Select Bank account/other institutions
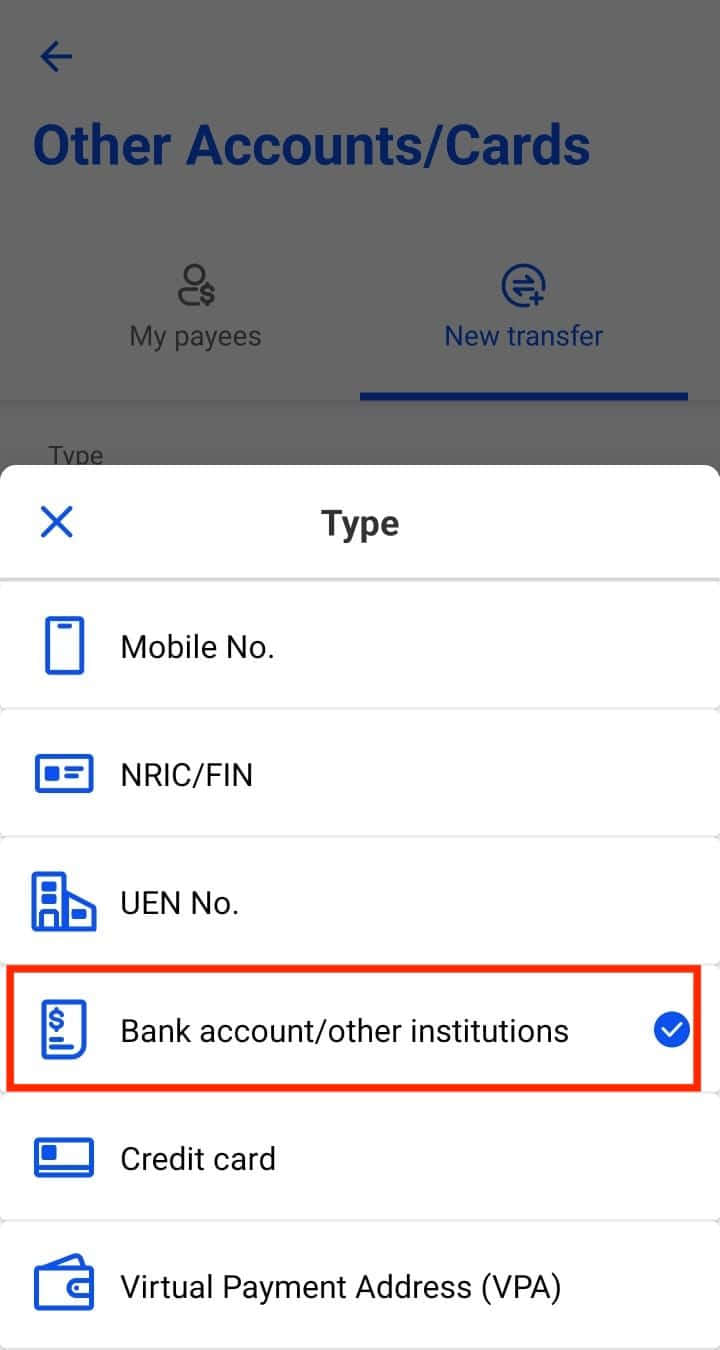This screenshot has height=1350, width=720. click(360, 1030)
